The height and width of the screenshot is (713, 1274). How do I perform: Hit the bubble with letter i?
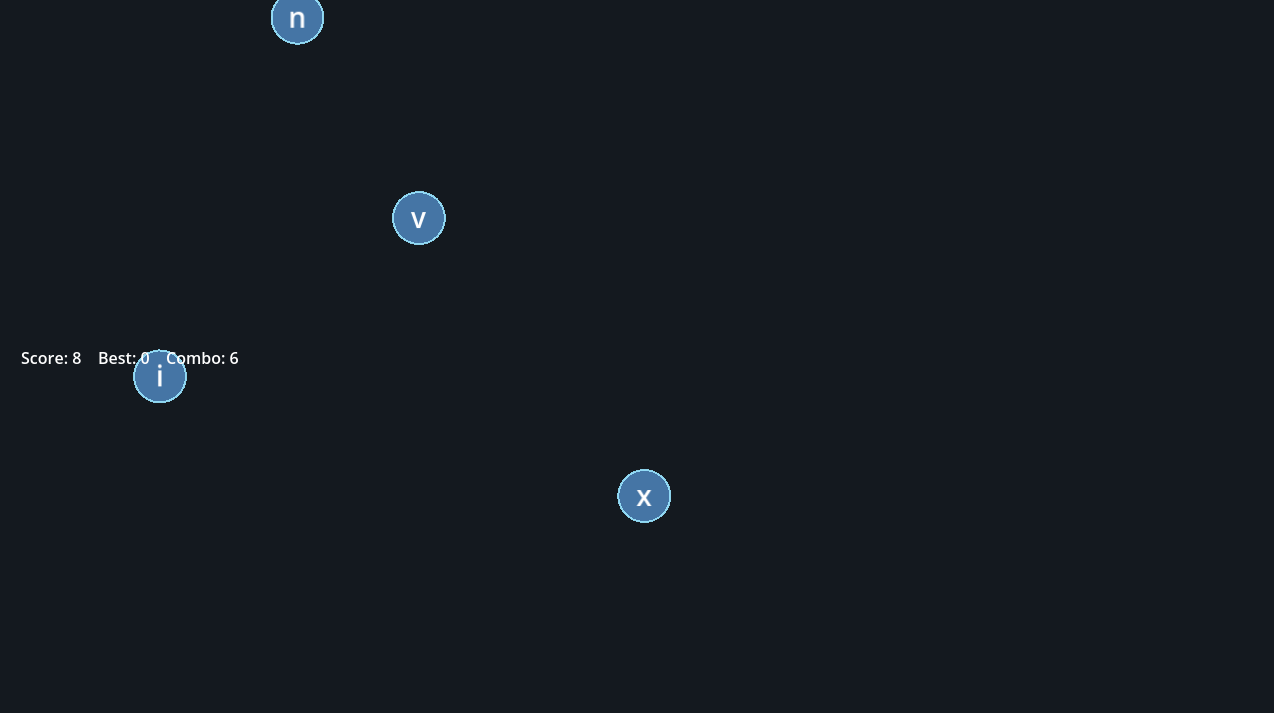(x=160, y=379)
